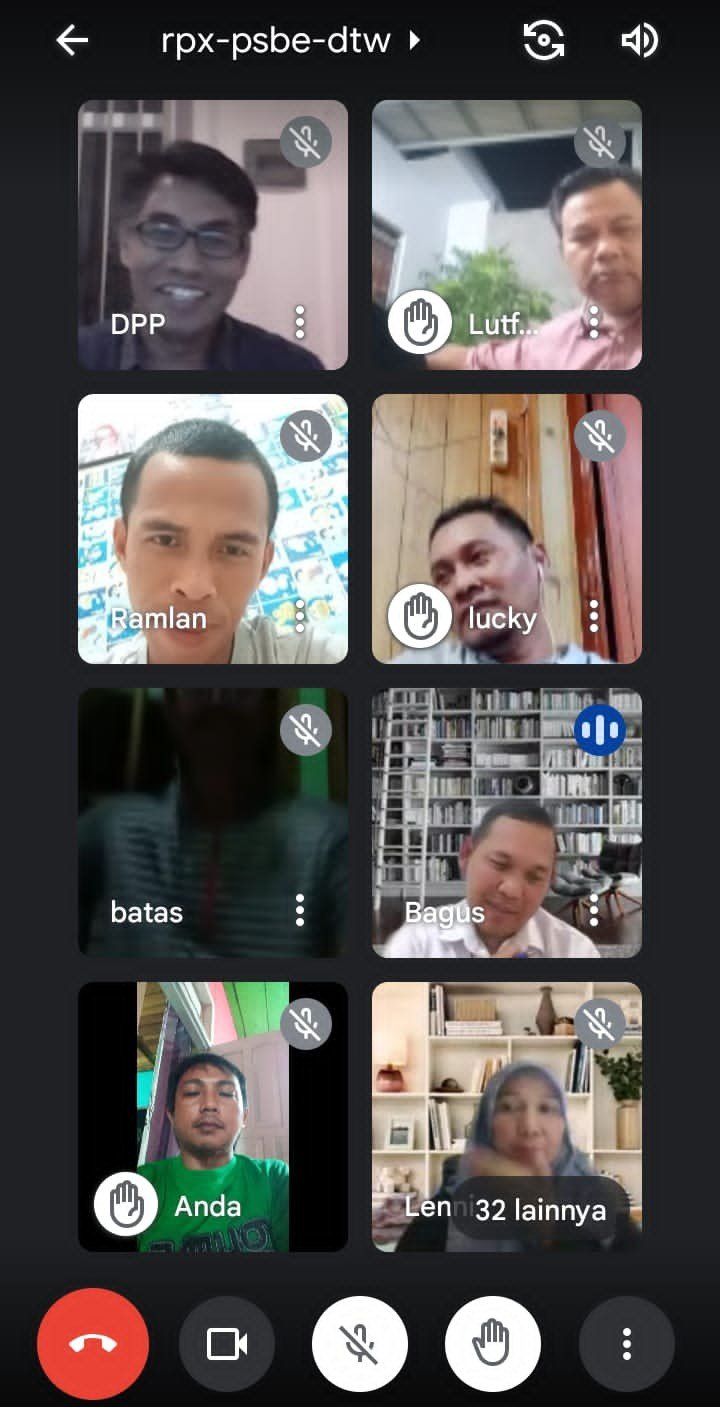Viewport: 720px width, 1407px height.
Task: Lower your raised hand
Action: pyautogui.click(x=493, y=1344)
